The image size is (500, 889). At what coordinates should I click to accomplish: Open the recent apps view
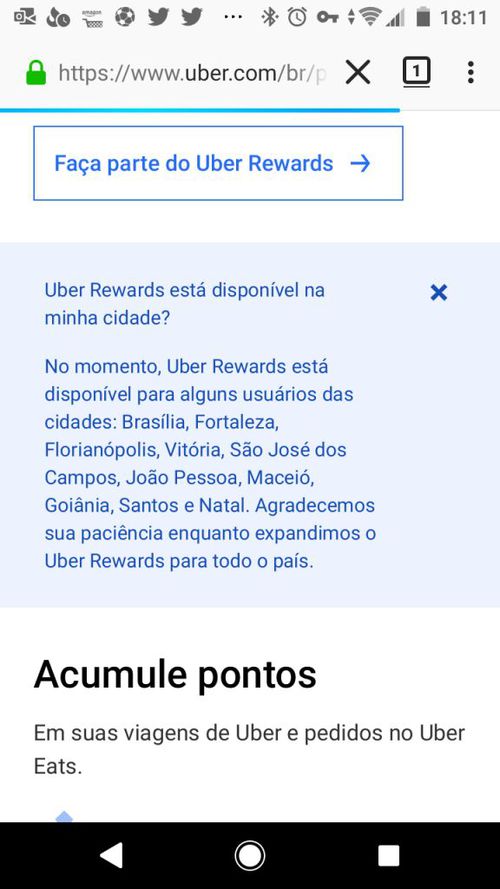[389, 856]
